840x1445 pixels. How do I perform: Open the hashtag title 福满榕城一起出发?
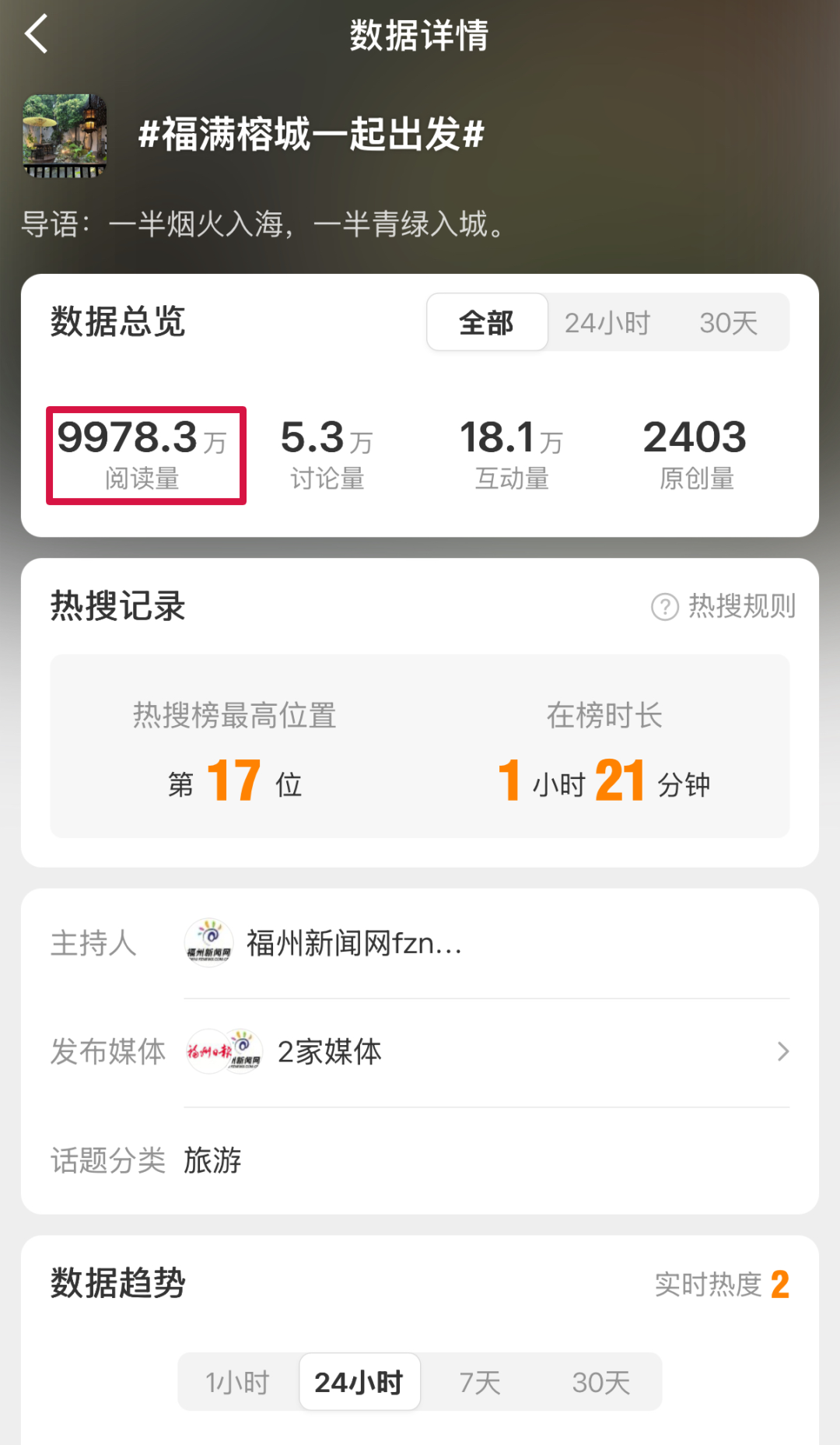pyautogui.click(x=311, y=134)
